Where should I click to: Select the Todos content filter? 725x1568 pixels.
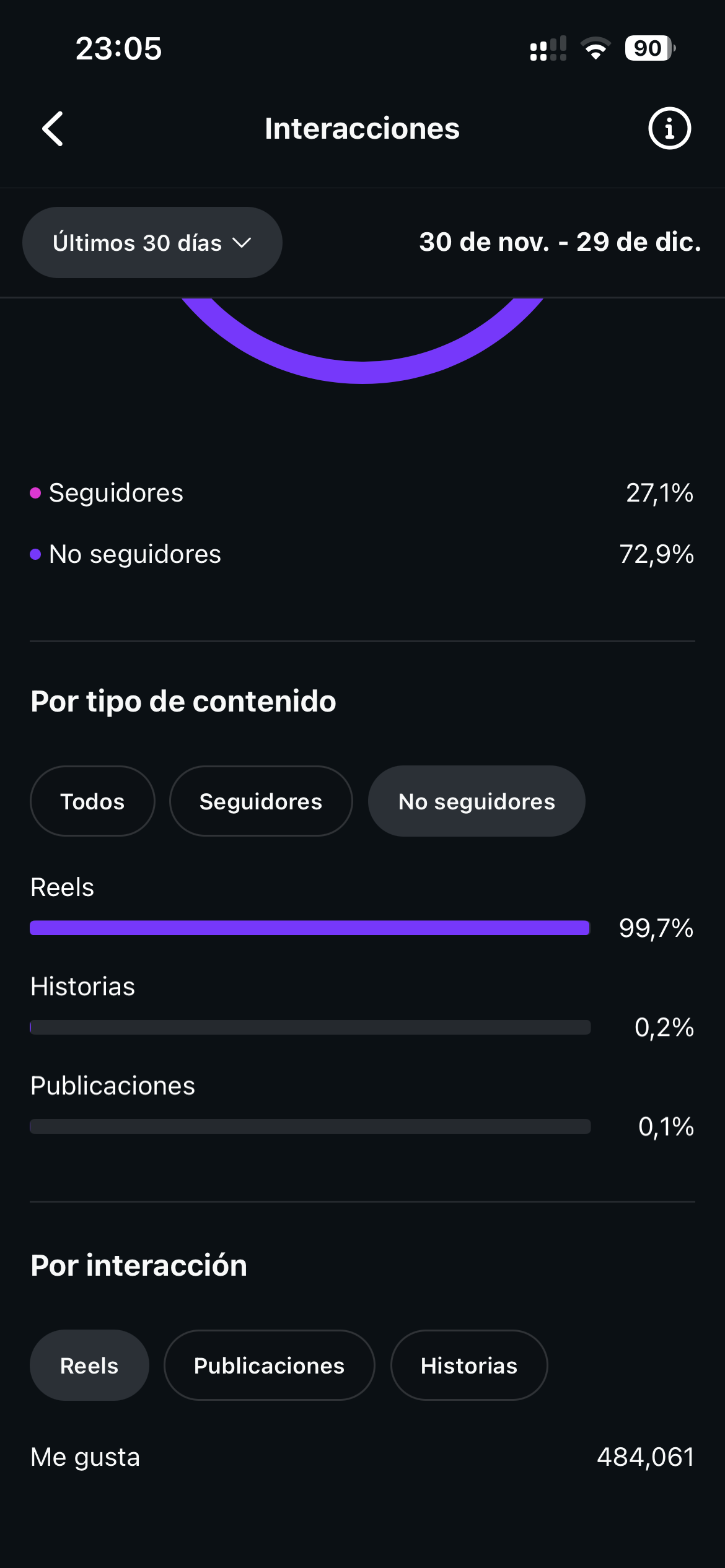click(92, 801)
